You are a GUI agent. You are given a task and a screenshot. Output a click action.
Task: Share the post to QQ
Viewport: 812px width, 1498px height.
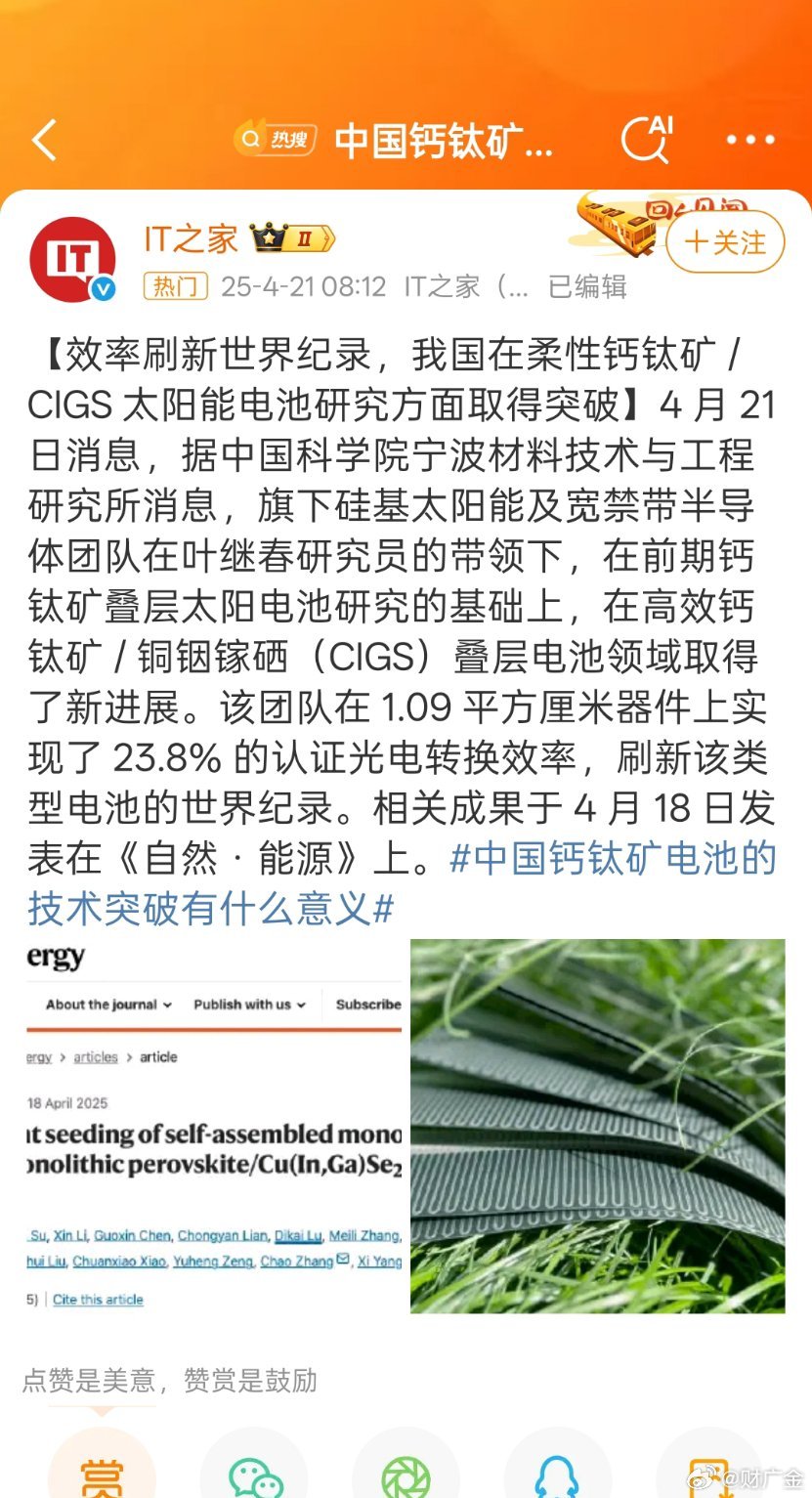(x=557, y=1471)
